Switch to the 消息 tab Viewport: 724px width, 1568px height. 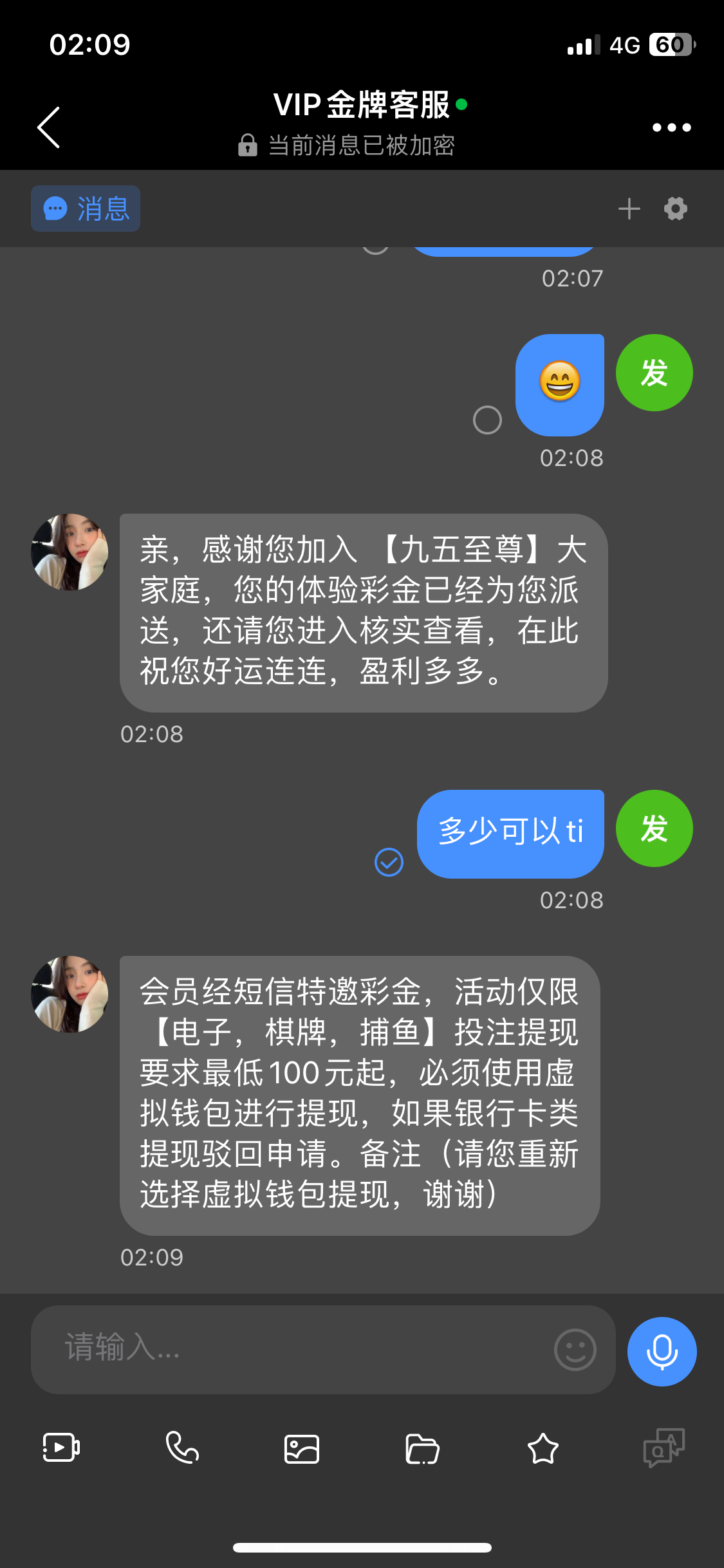click(86, 209)
